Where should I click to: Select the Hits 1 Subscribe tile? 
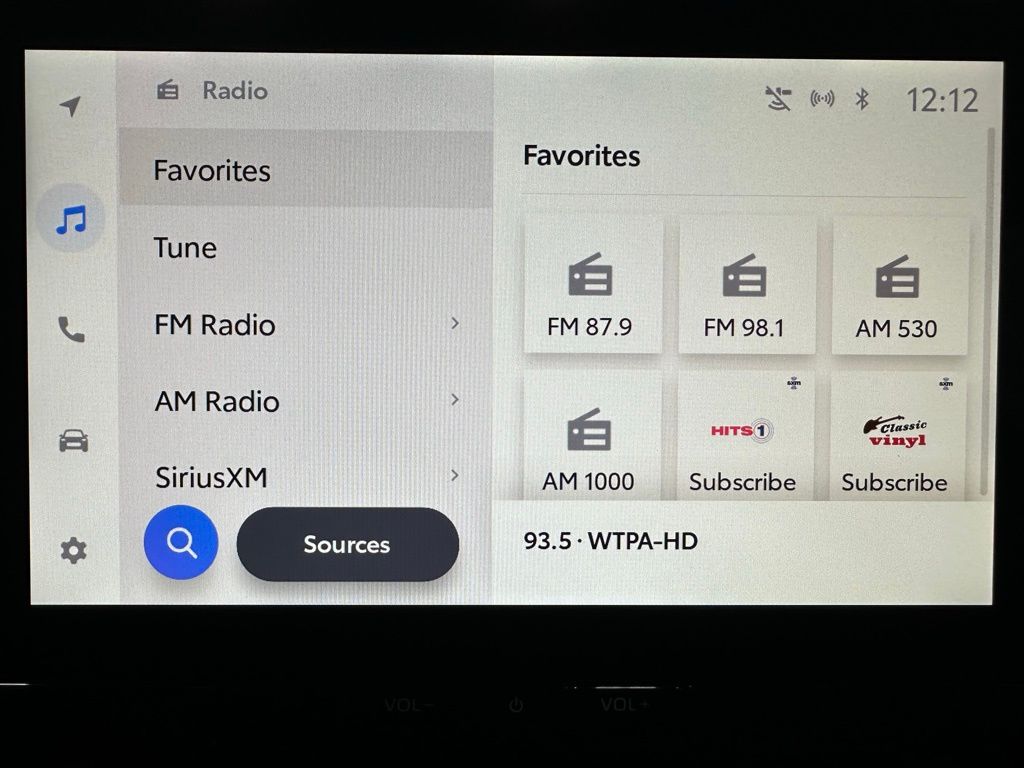(x=743, y=442)
